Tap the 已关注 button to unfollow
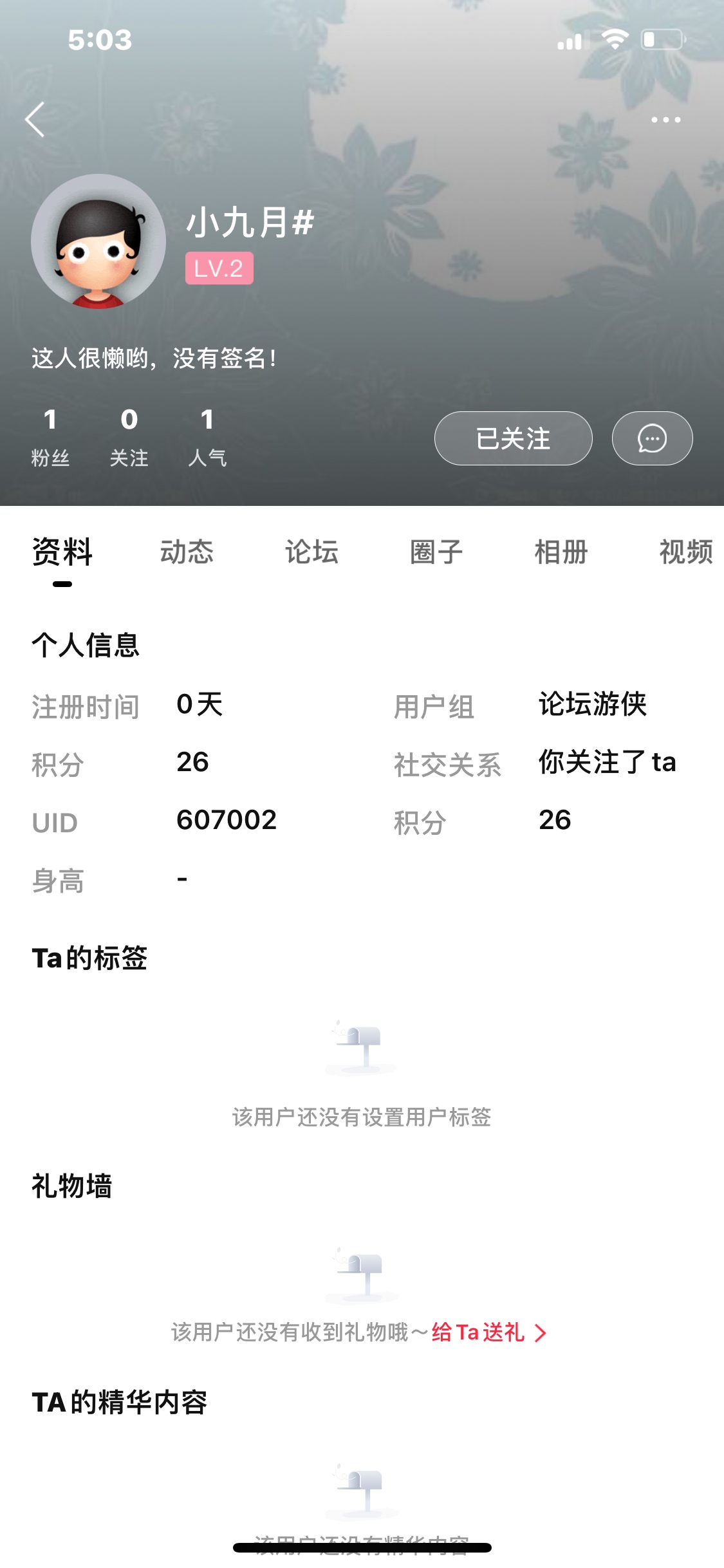724x1568 pixels. pos(513,438)
